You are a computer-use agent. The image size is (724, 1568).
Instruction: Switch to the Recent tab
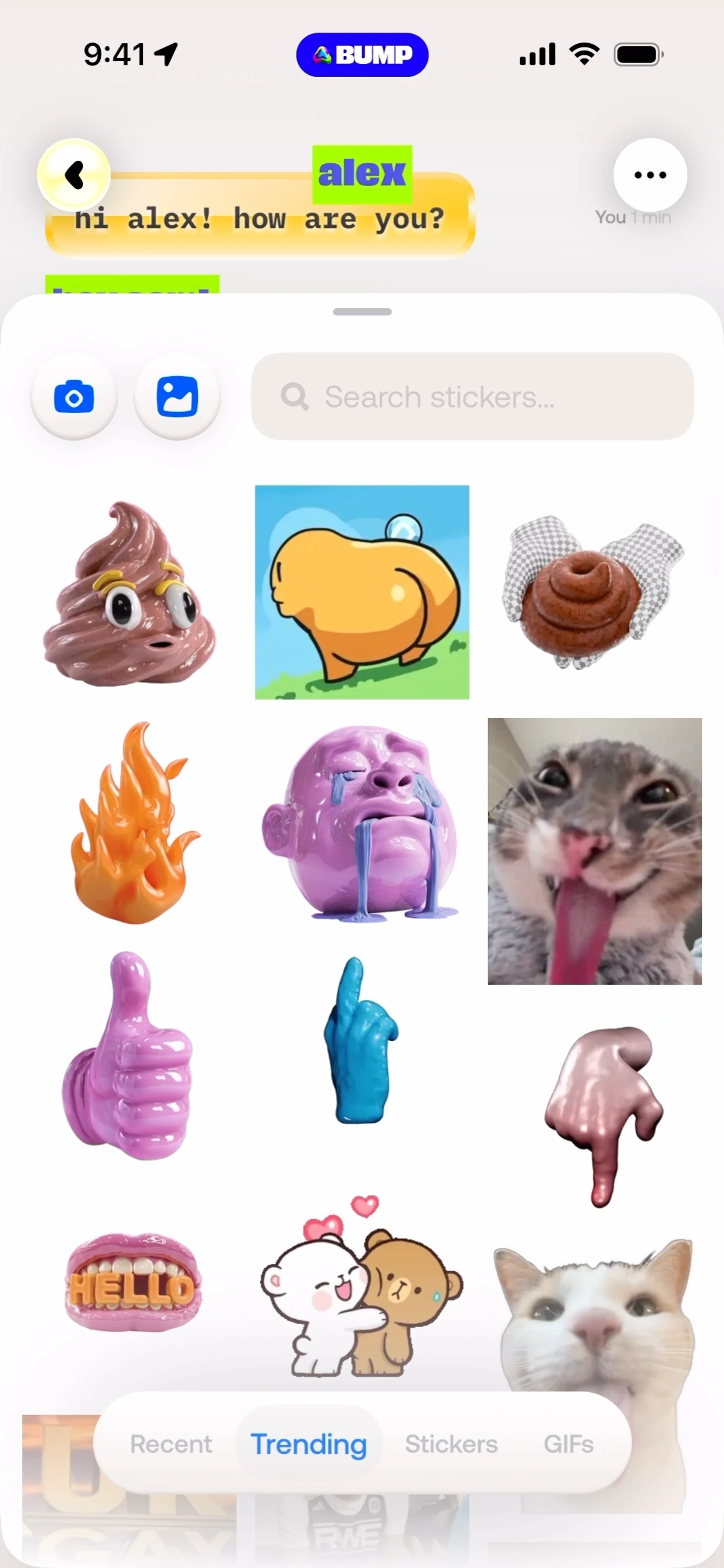click(170, 1444)
